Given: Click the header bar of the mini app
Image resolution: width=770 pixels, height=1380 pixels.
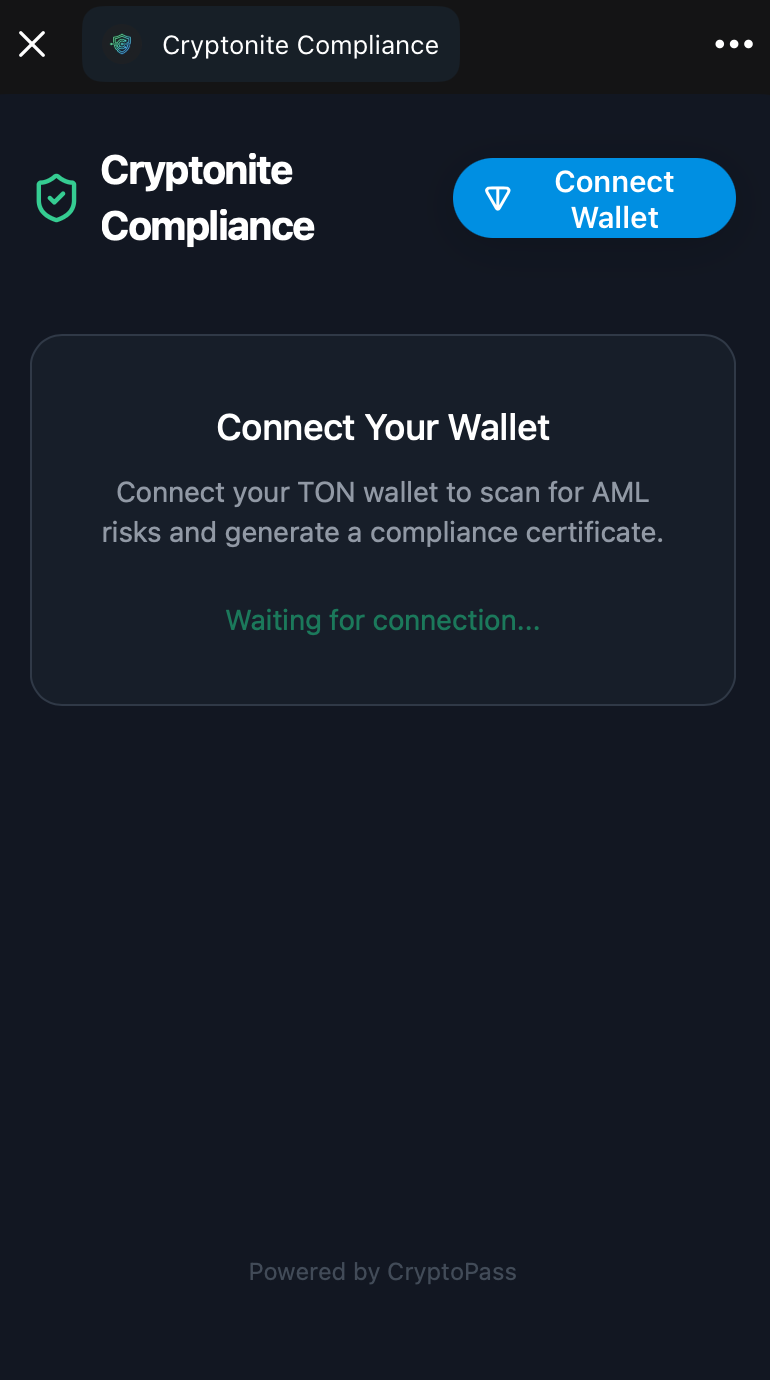Looking at the screenshot, I should pos(385,44).
